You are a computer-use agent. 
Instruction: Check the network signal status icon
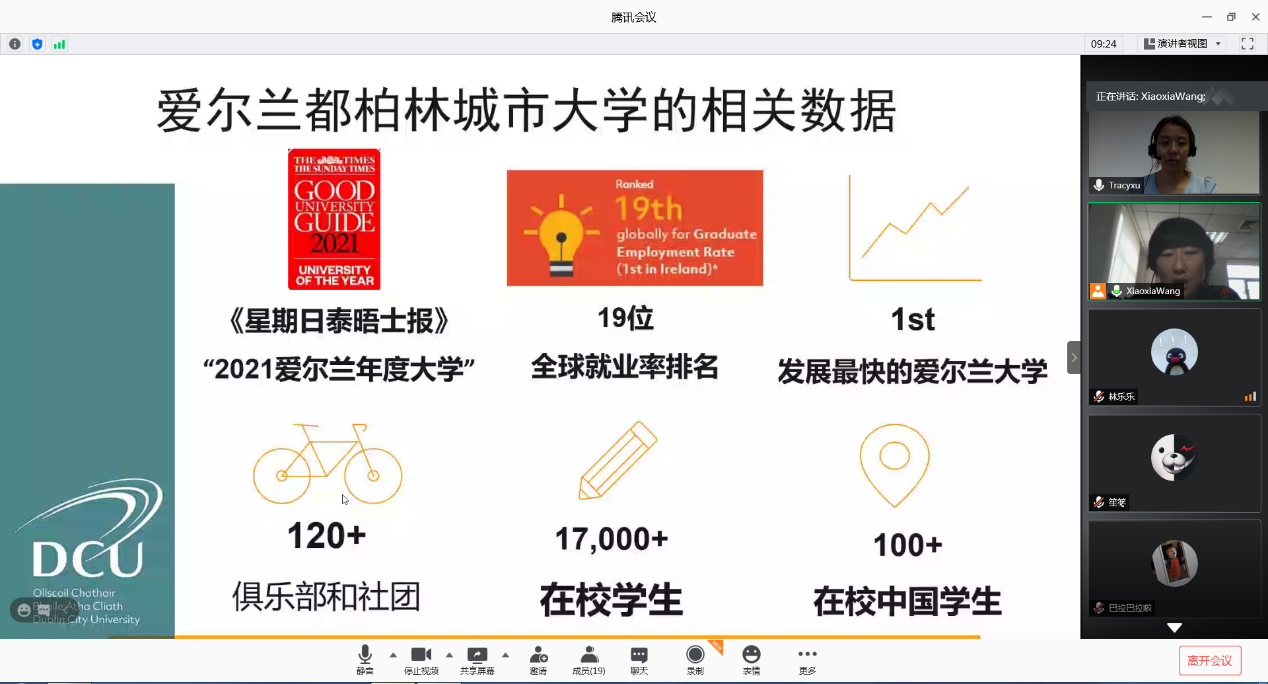59,44
